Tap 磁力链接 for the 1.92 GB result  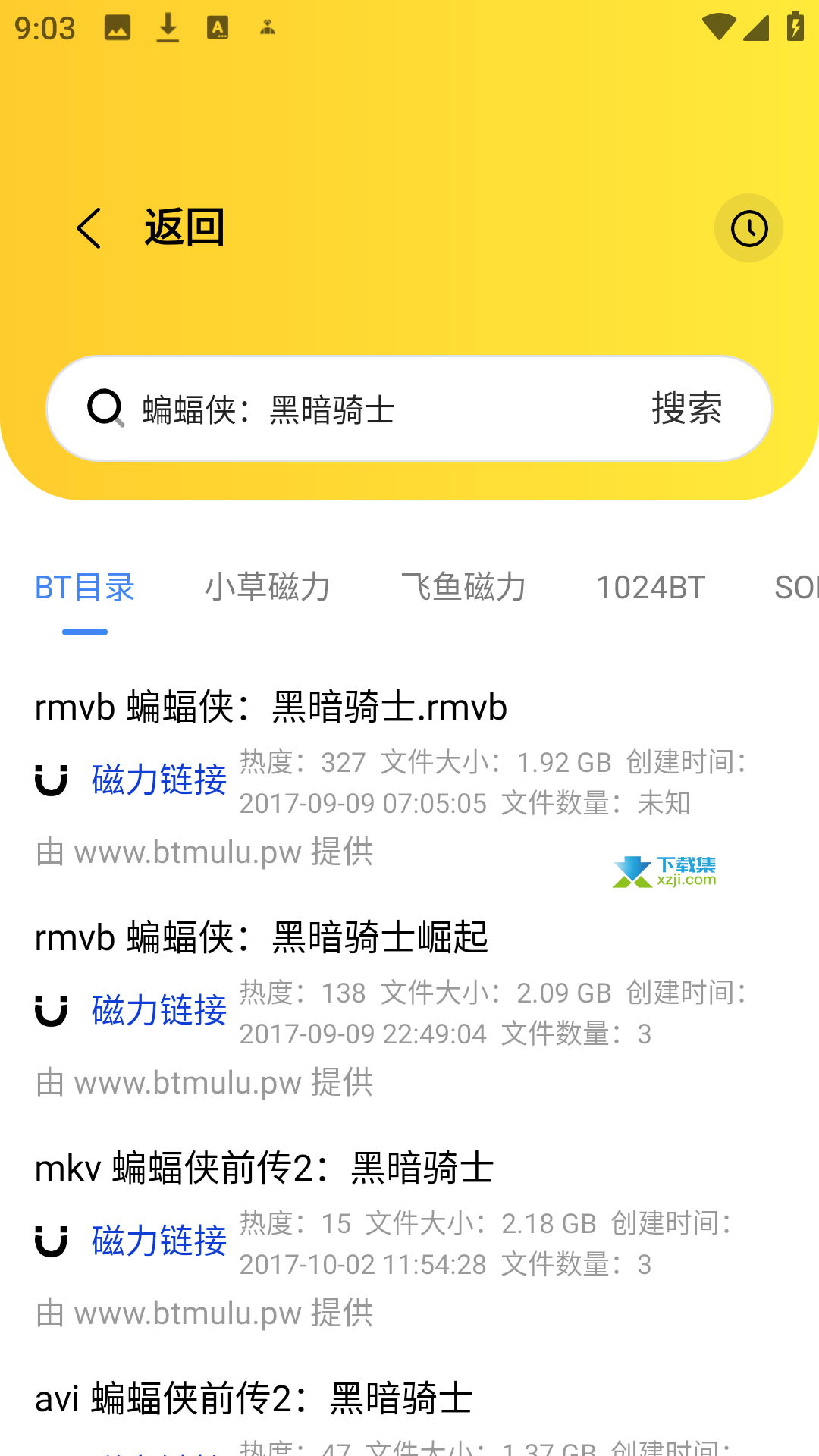159,780
